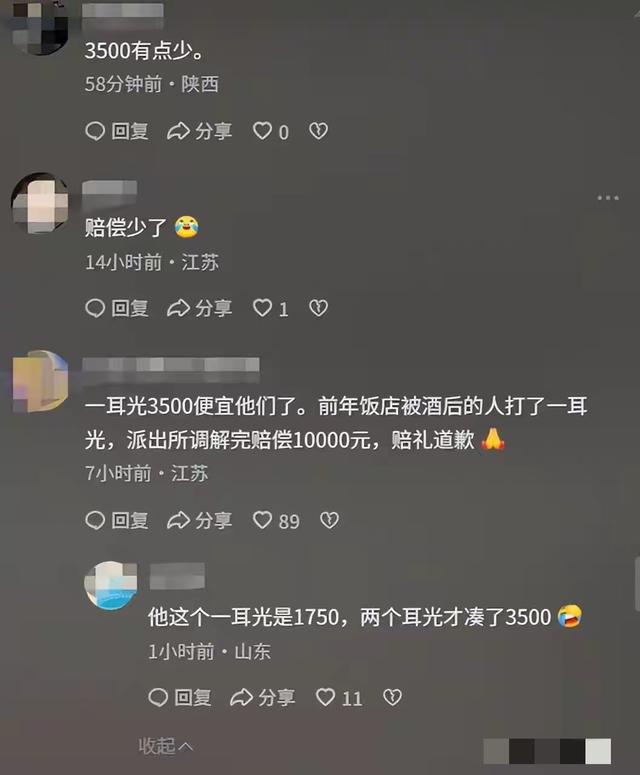Screen dimensions: 640x775
Task: Open the '赔偿少了' commenter's avatar
Action: 40,204
